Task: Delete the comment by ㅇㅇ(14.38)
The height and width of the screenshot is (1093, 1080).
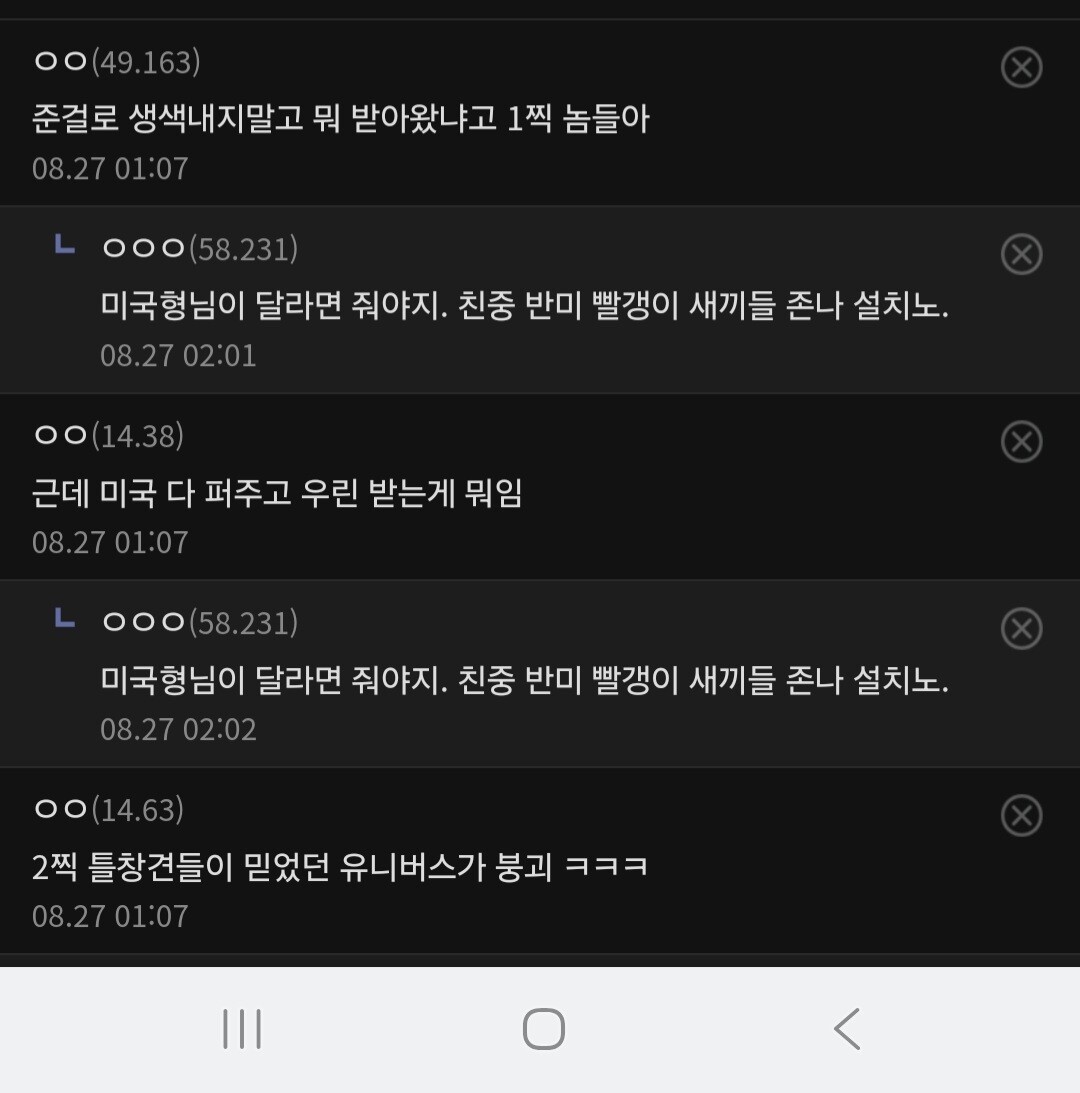Action: (1021, 441)
